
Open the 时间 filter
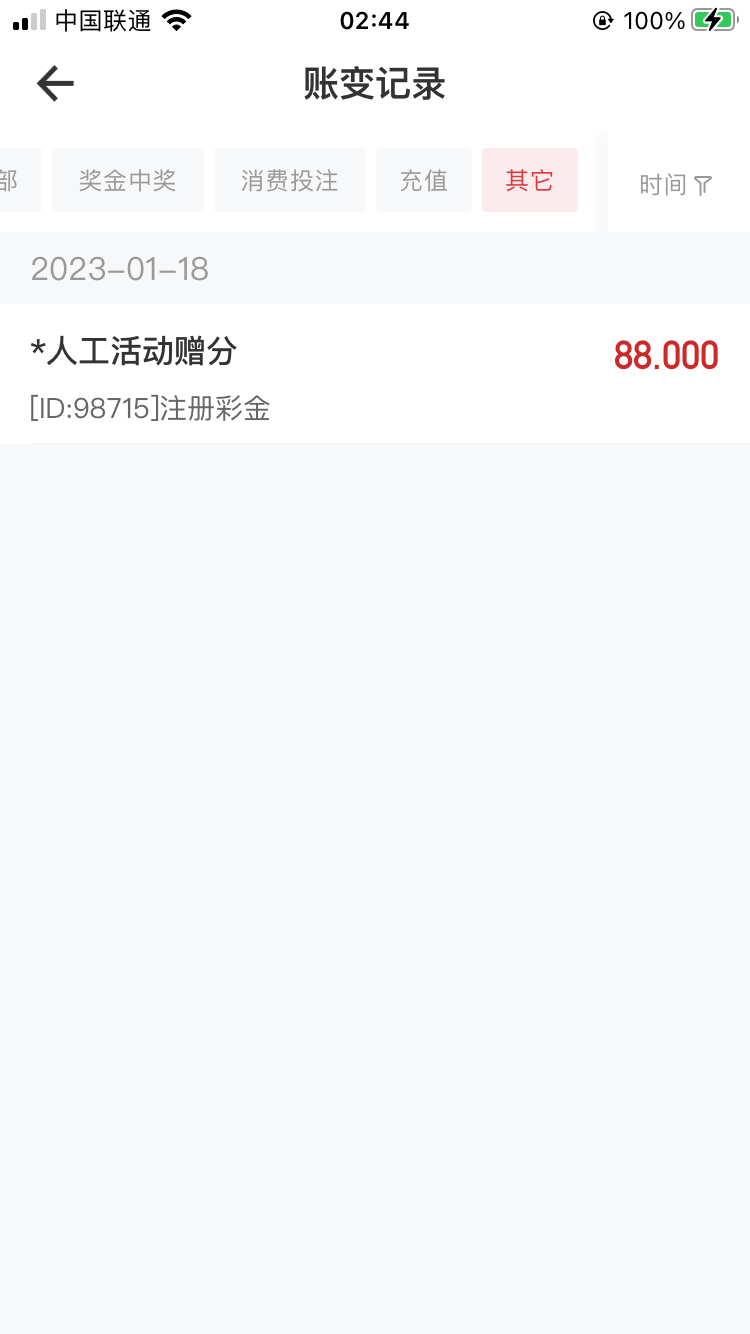(x=676, y=184)
